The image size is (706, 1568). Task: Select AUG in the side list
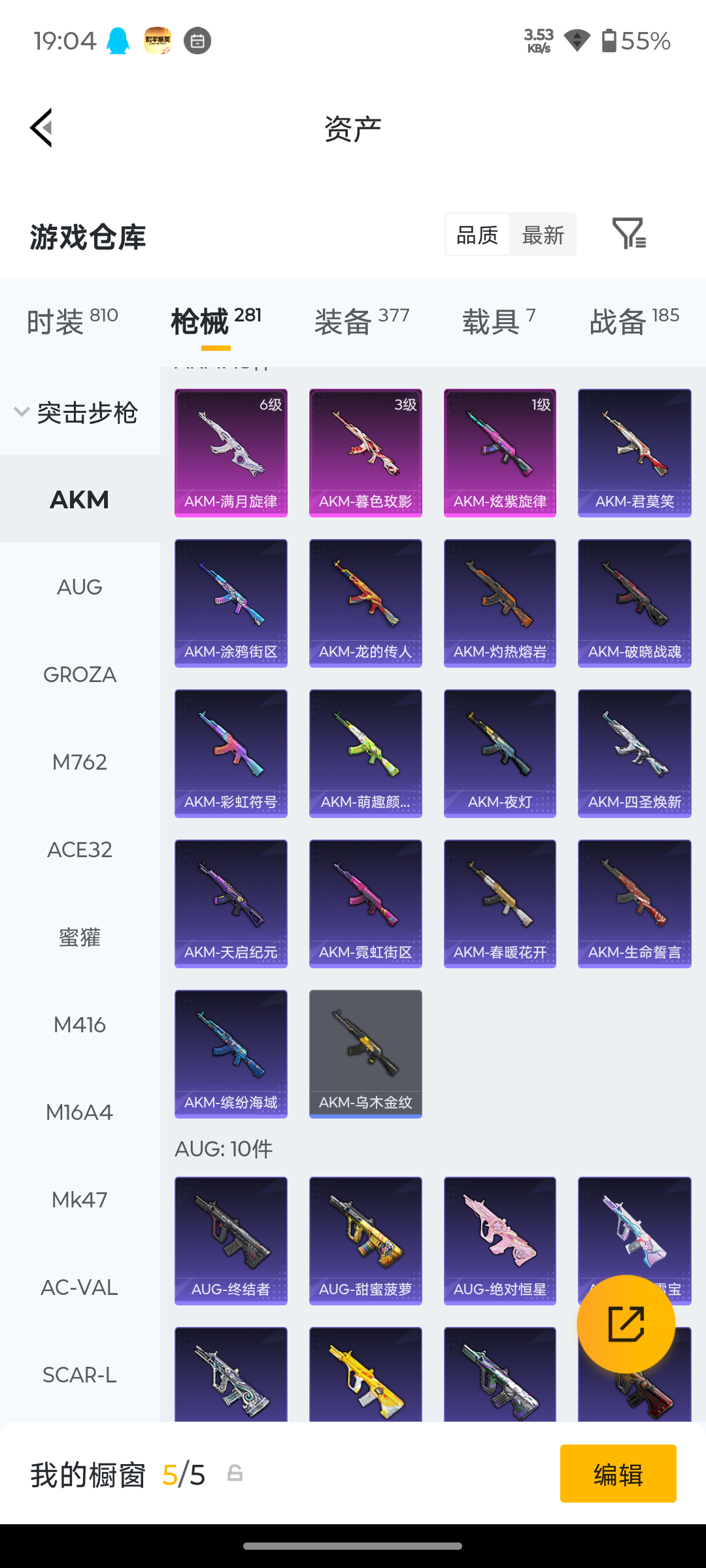pos(80,587)
